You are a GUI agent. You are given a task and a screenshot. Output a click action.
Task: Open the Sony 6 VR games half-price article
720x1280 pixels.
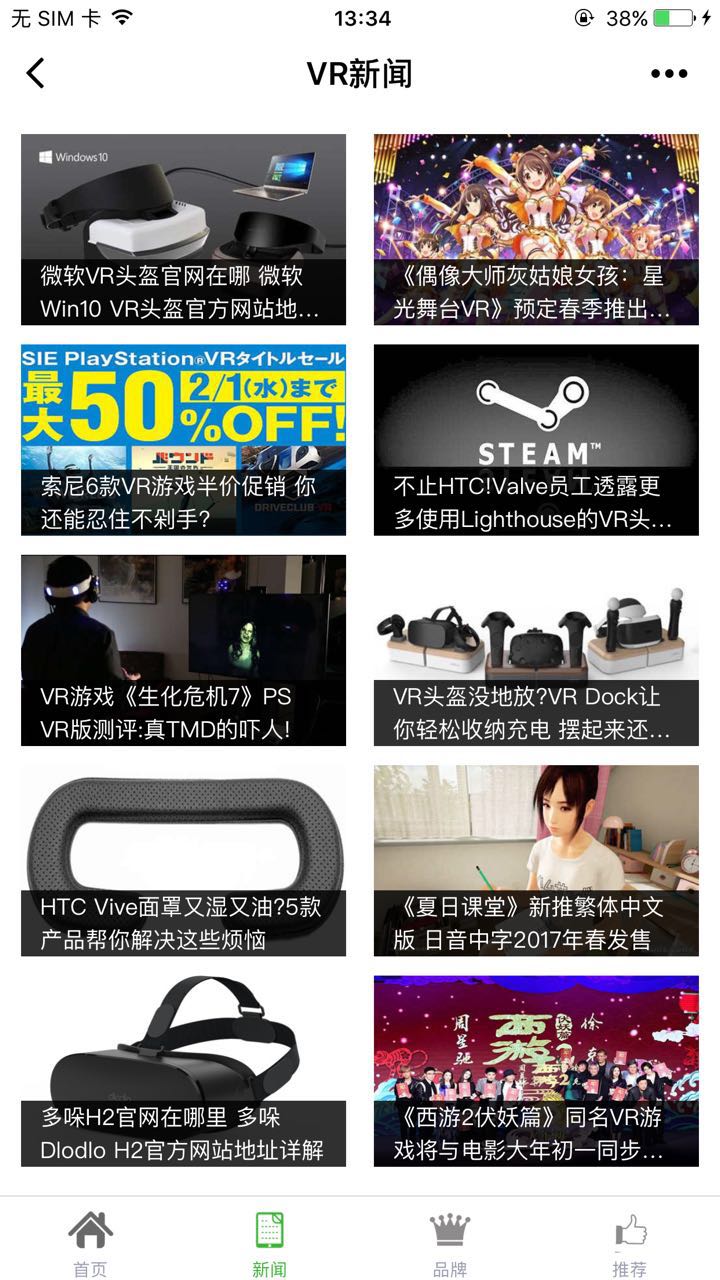[183, 440]
